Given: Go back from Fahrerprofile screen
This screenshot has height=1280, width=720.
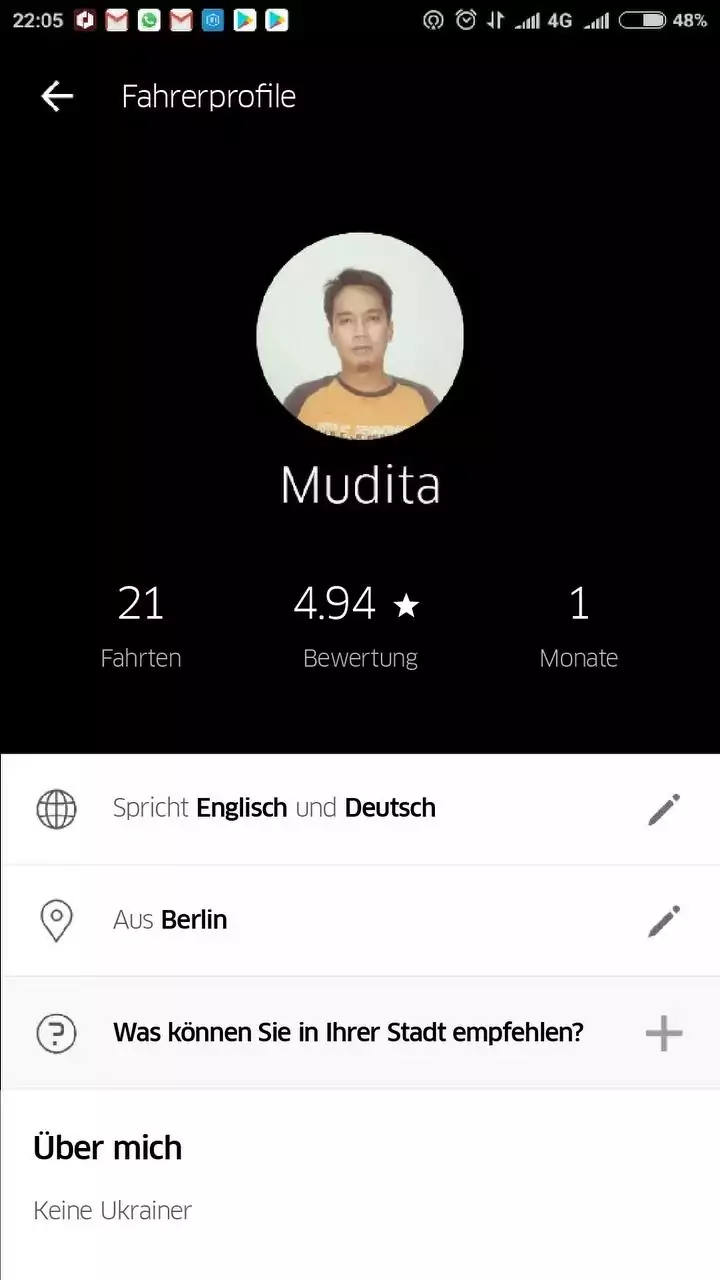Looking at the screenshot, I should 57,97.
